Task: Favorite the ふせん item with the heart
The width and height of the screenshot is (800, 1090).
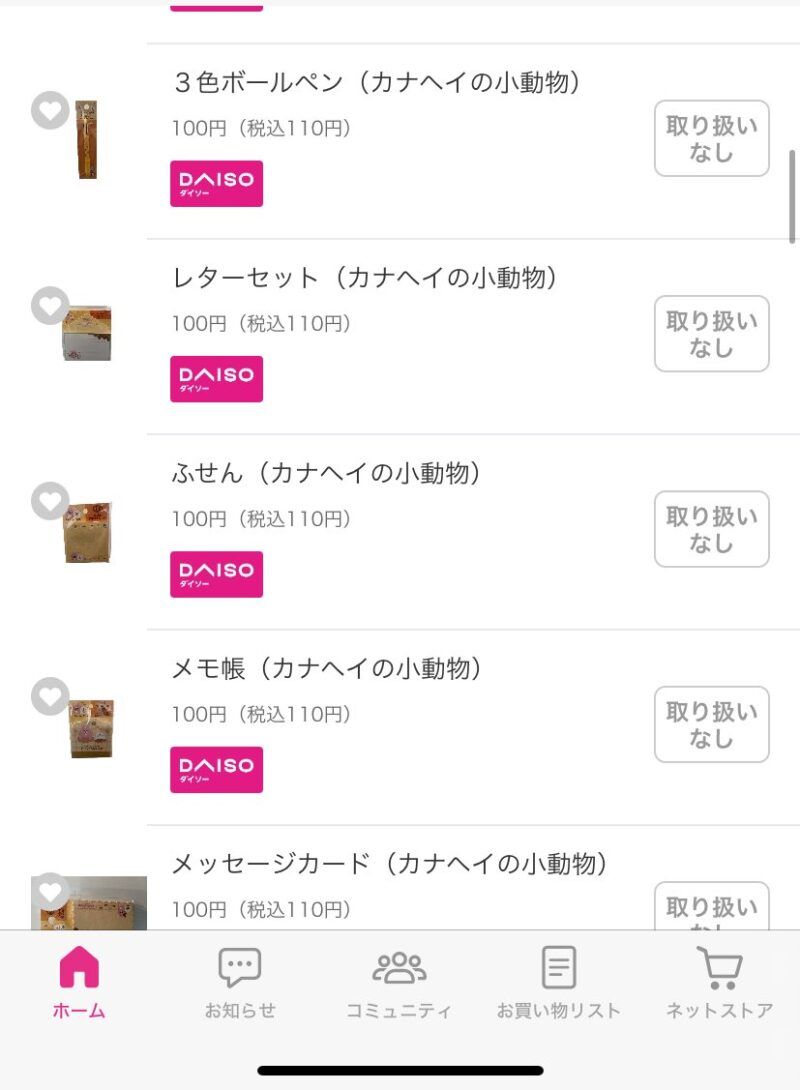Action: pyautogui.click(x=50, y=500)
